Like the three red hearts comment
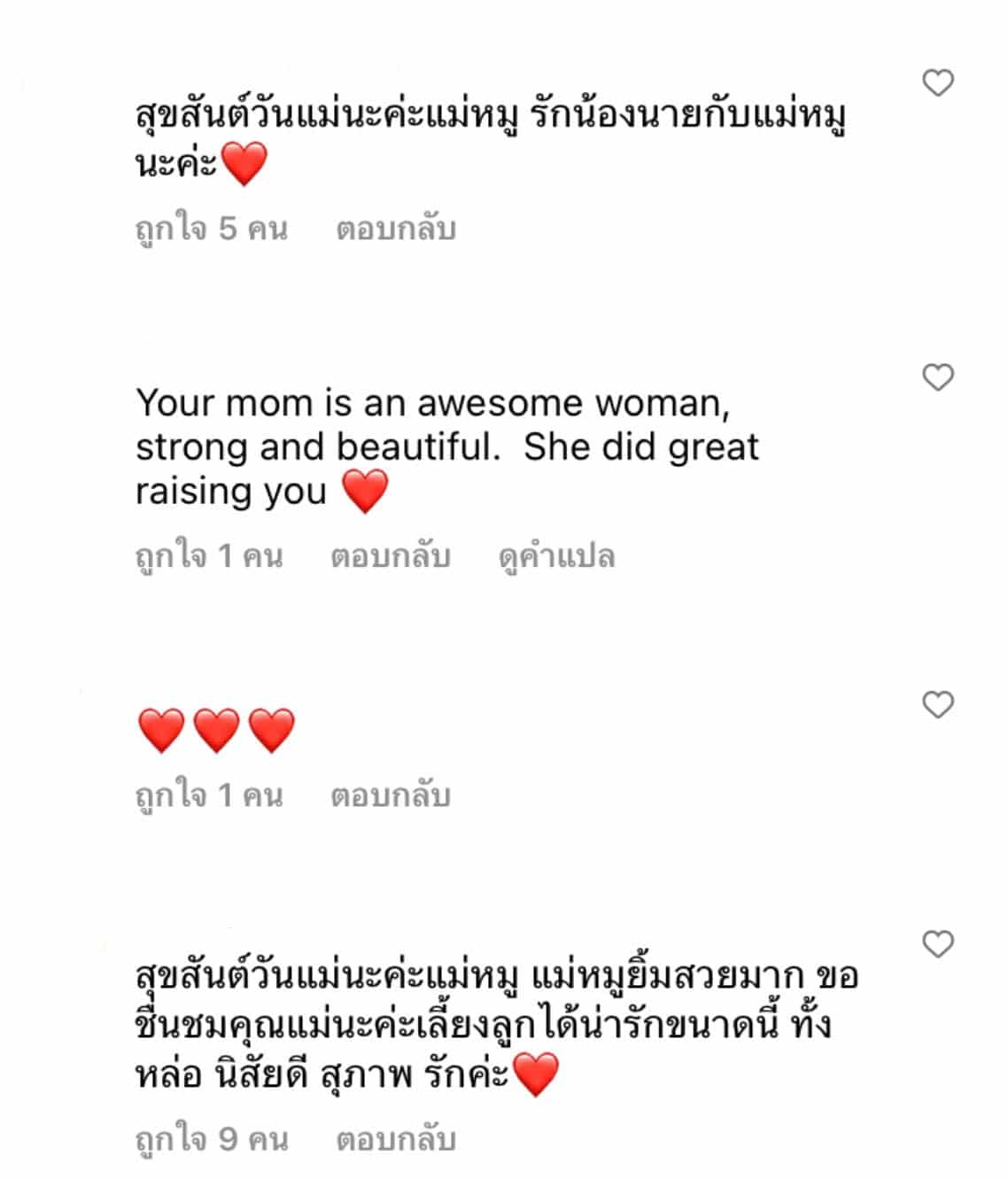This screenshot has height=1179, width=1008. 938,705
